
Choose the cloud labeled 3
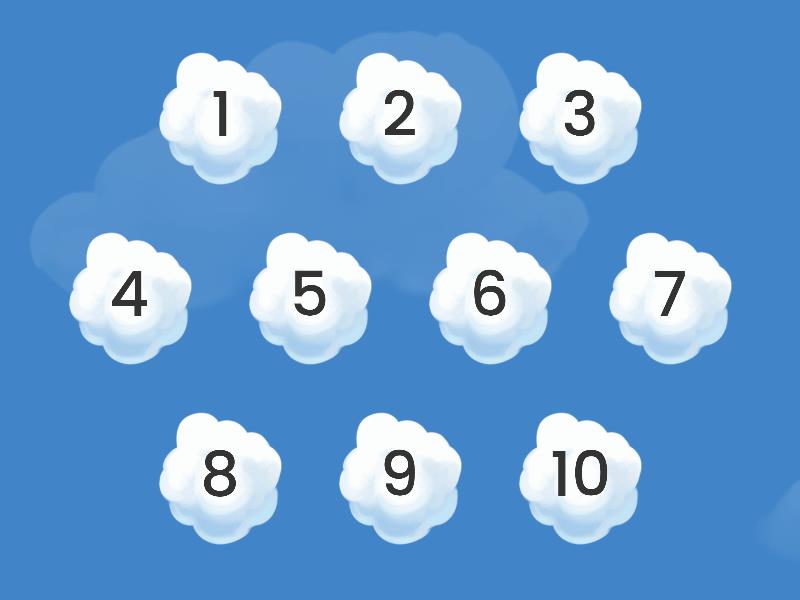pos(580,117)
